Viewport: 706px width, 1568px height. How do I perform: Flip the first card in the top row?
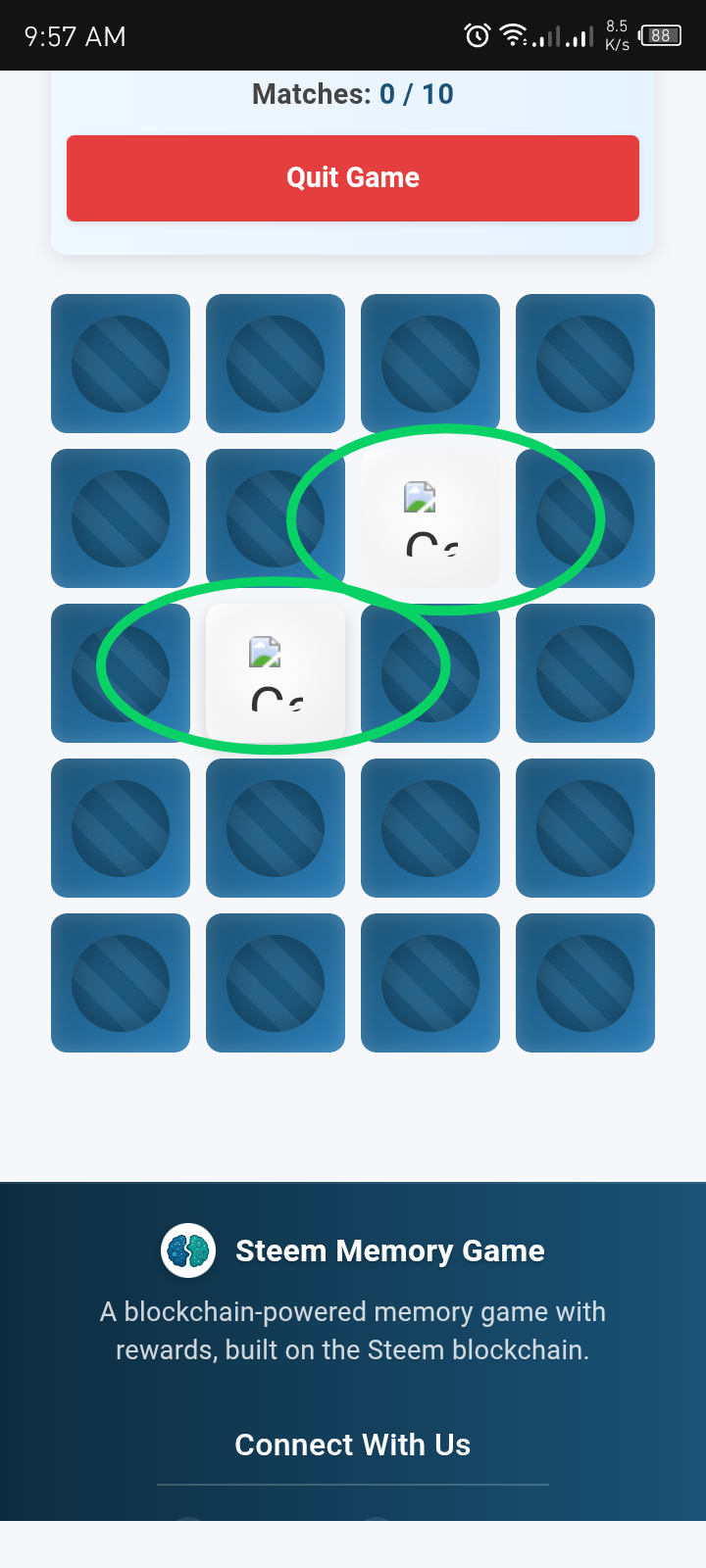click(x=121, y=364)
